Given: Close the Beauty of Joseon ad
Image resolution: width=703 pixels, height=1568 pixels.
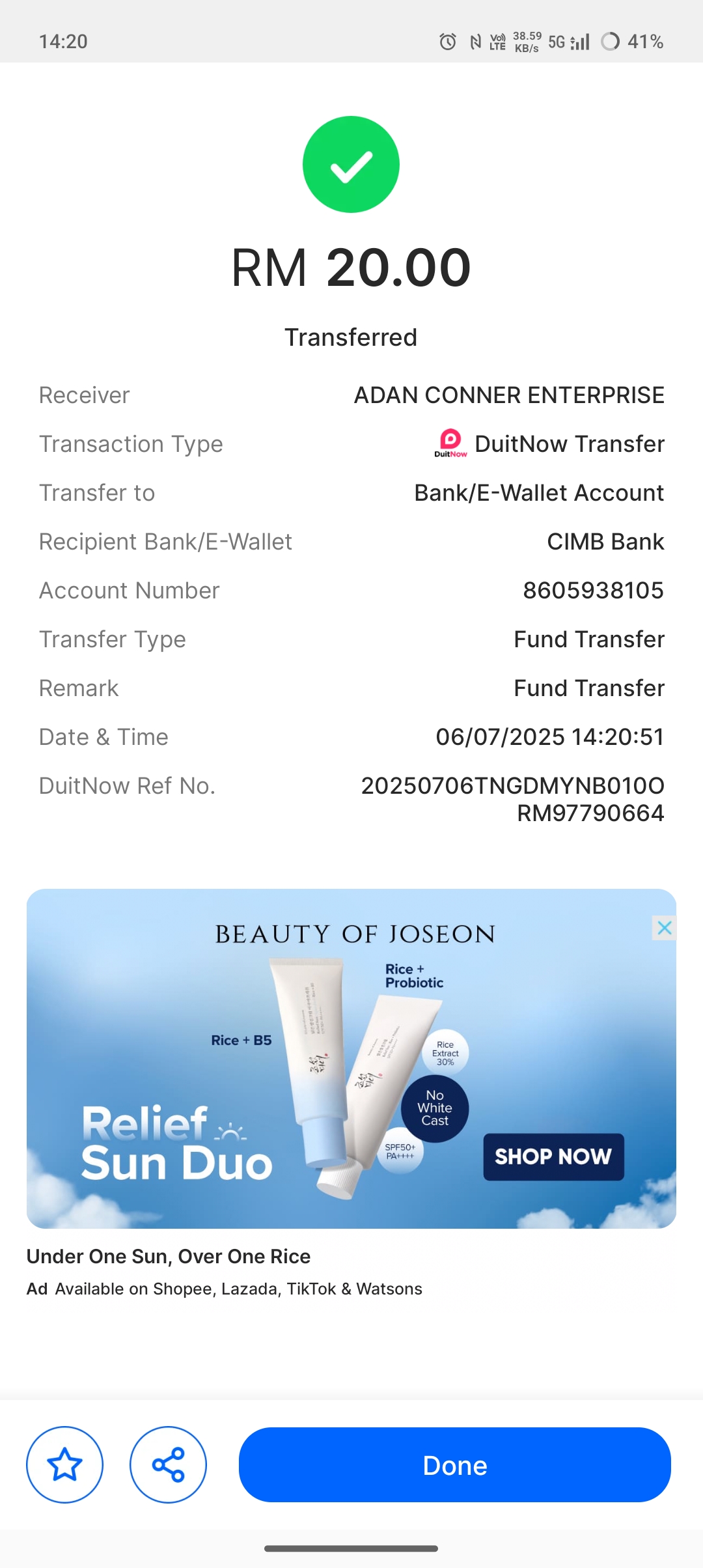Looking at the screenshot, I should (664, 928).
